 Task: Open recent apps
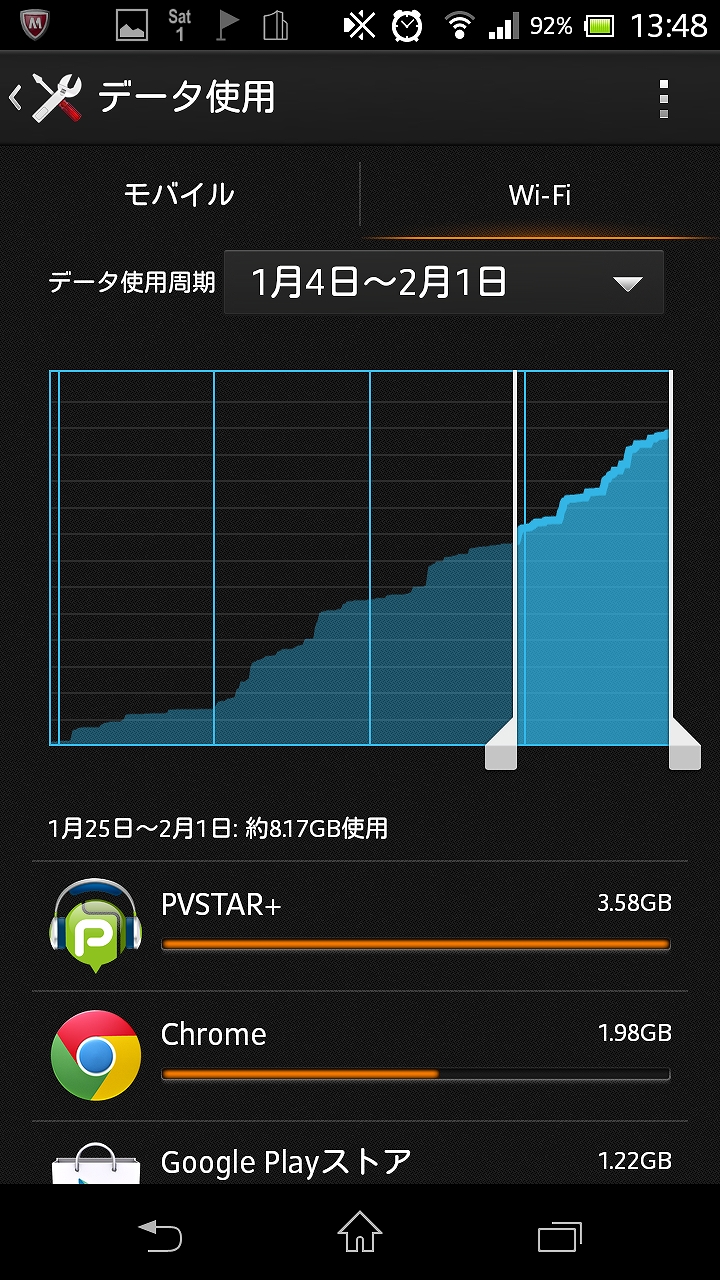(560, 1234)
